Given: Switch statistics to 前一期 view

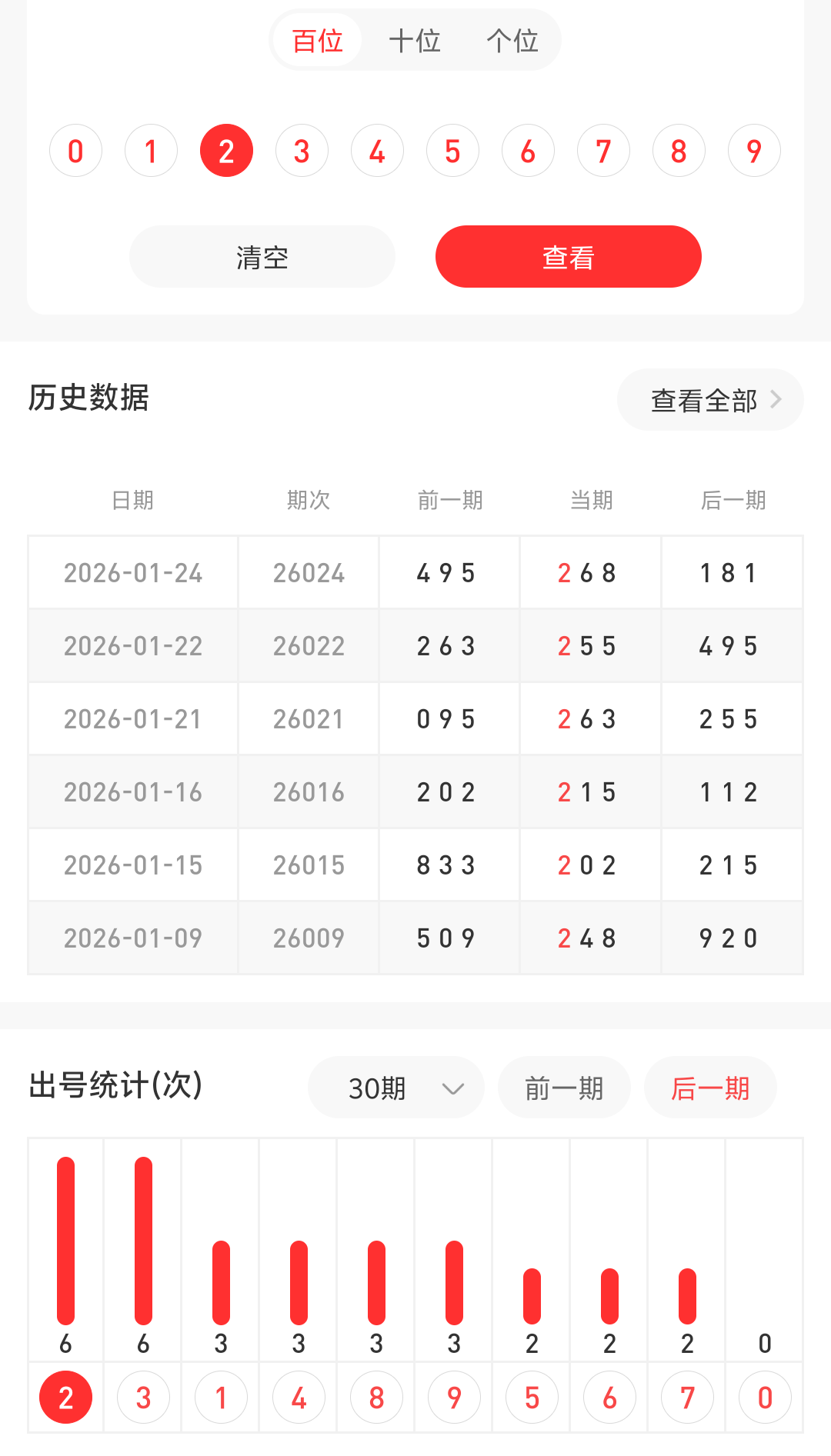Looking at the screenshot, I should 564,1087.
